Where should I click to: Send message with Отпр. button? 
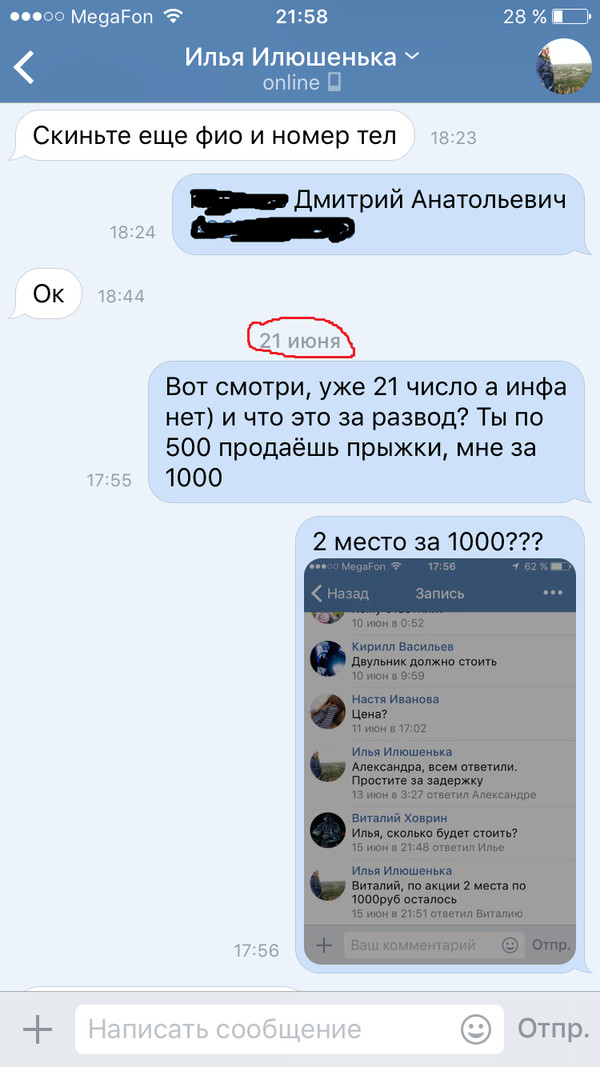tap(552, 1029)
